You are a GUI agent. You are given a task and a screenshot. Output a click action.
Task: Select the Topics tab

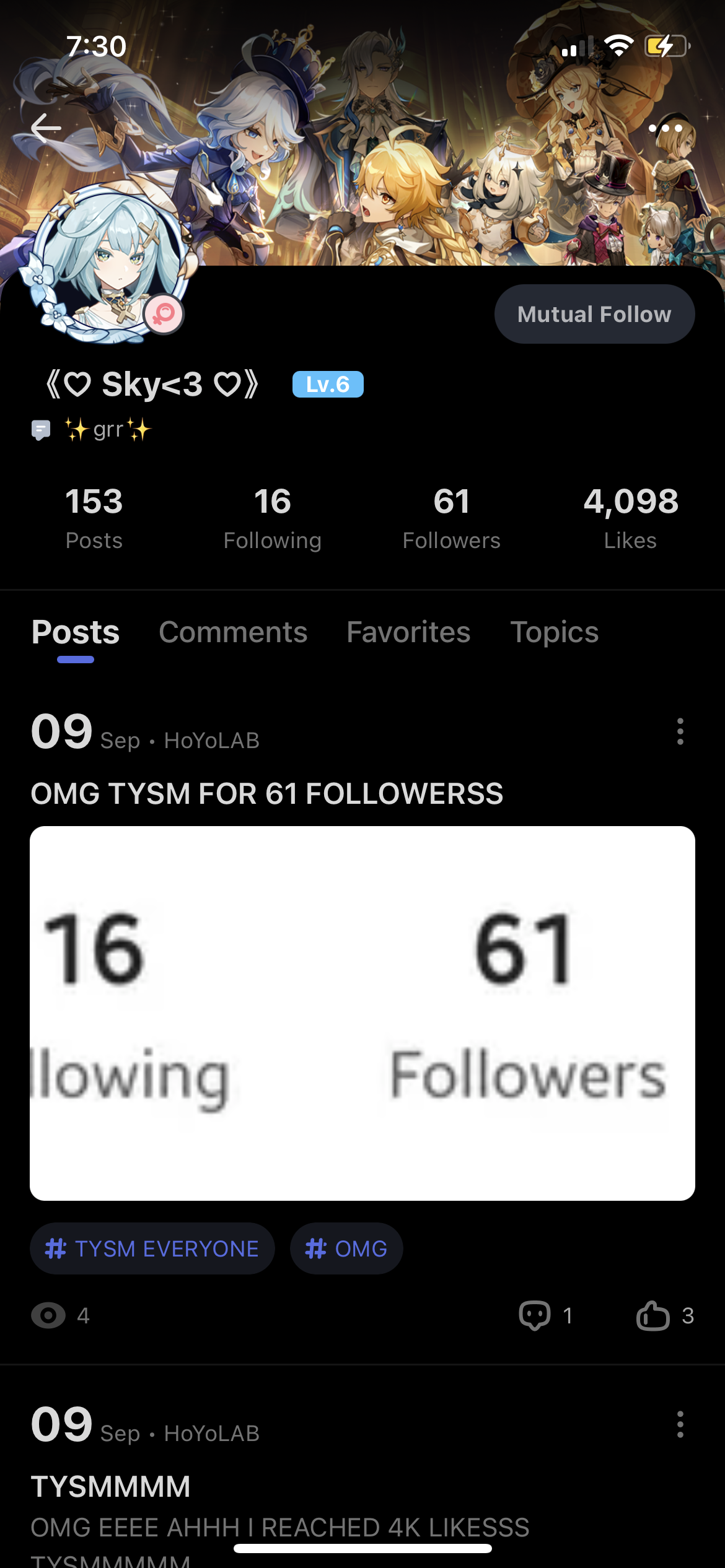(x=555, y=632)
